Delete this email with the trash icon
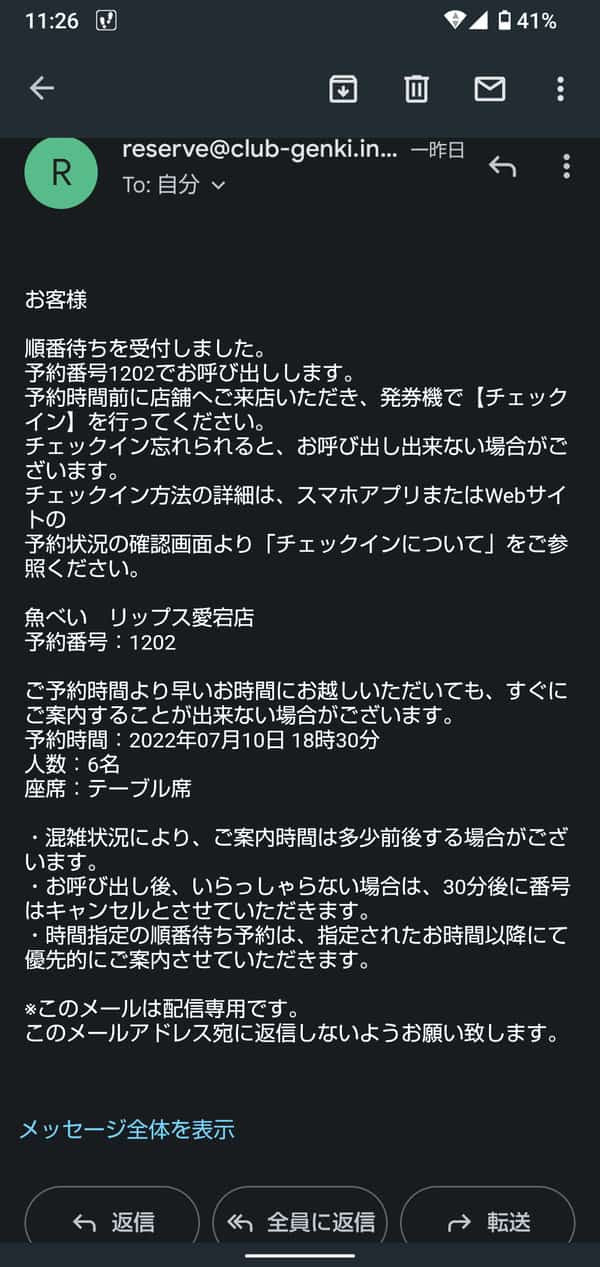The height and width of the screenshot is (1267, 600). pyautogui.click(x=416, y=88)
